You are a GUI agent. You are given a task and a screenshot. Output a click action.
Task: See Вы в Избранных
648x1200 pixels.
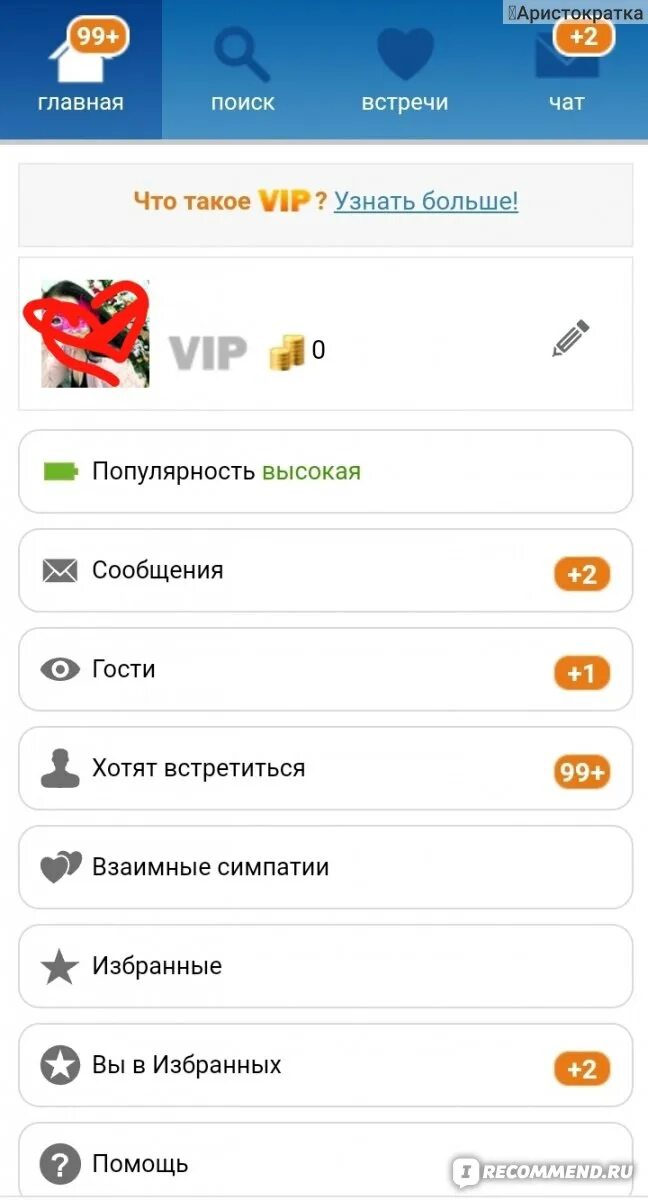pos(325,1065)
